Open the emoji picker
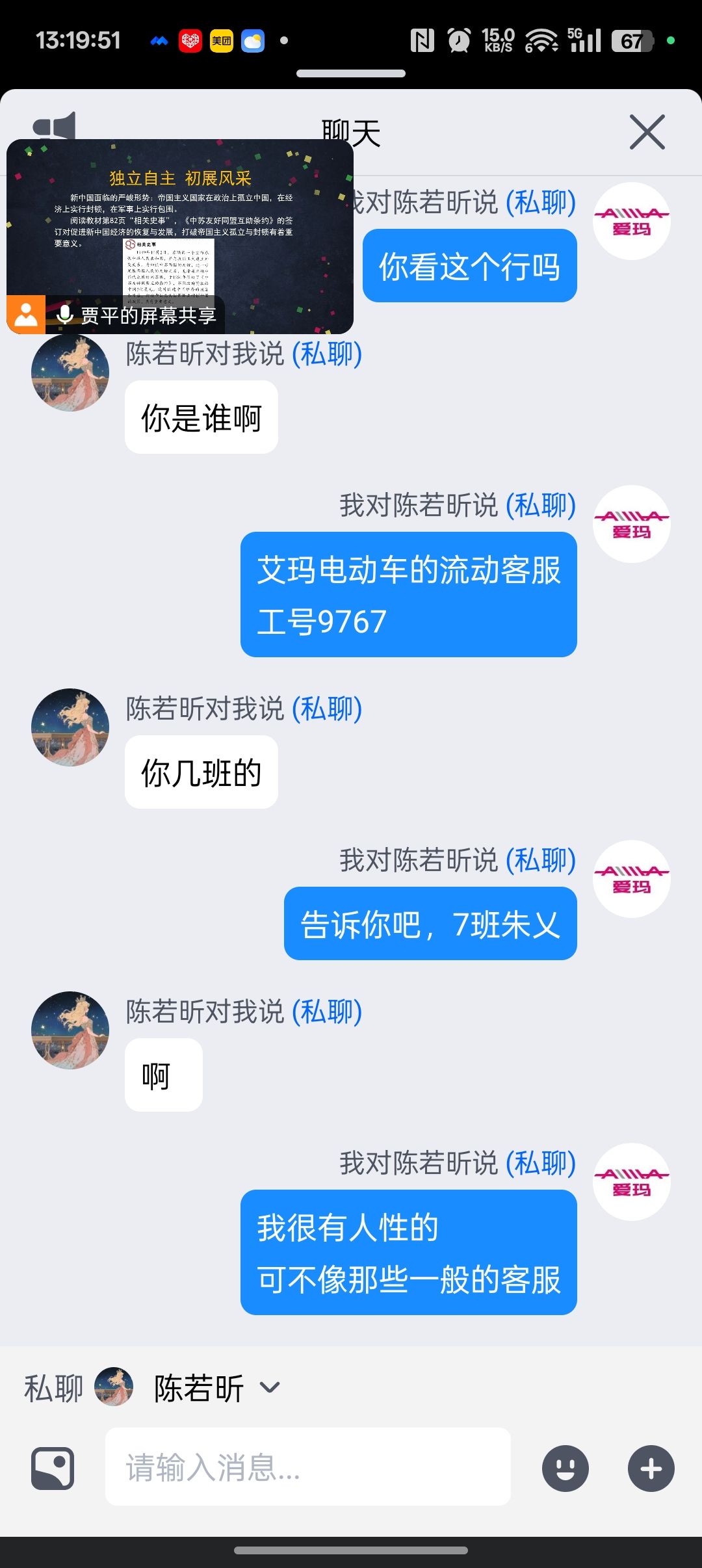The height and width of the screenshot is (1568, 702). [x=565, y=1468]
